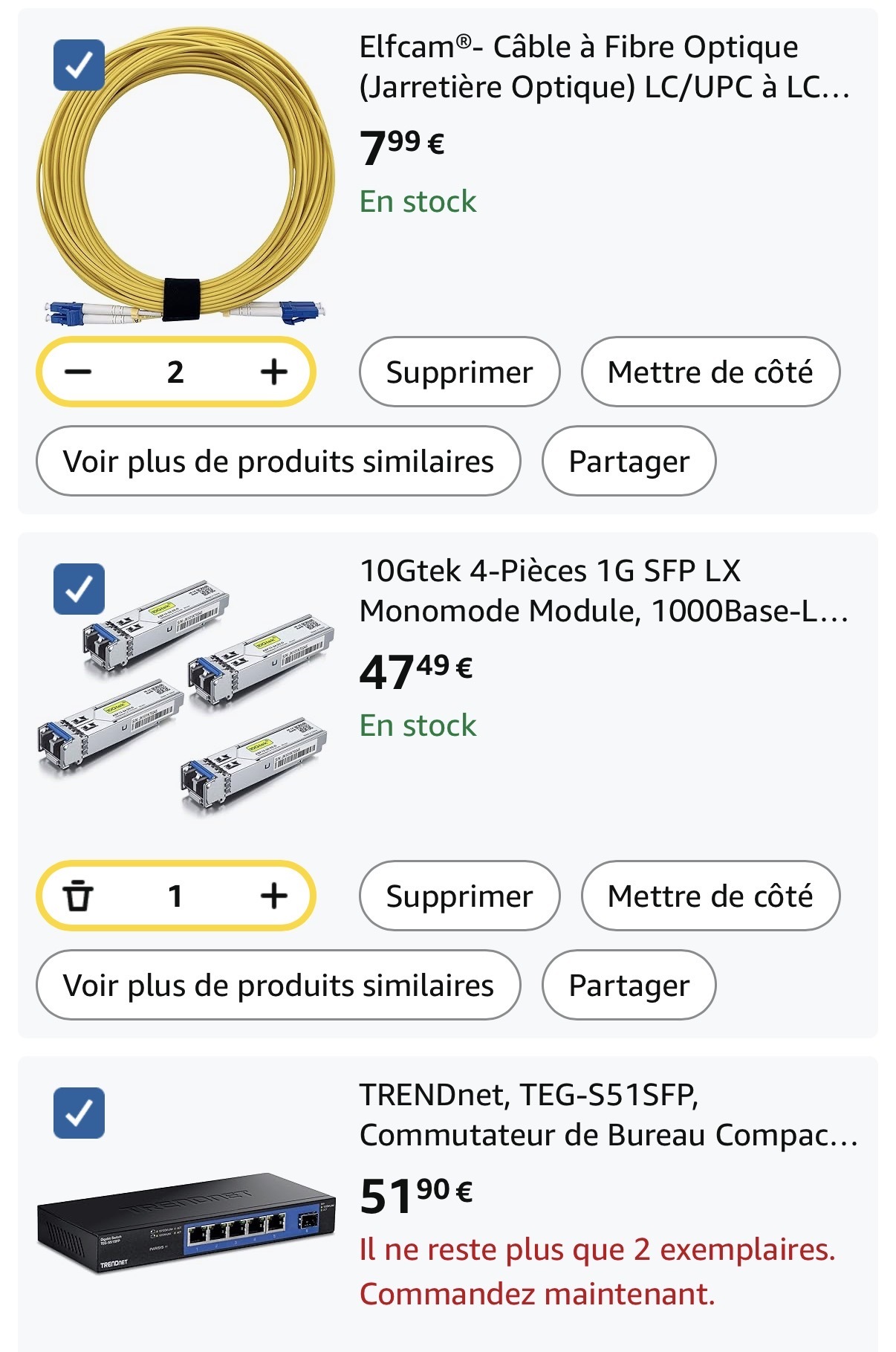Viewport: 896px width, 1352px height.
Task: Open the Elfcam Câble à Fibre Optique title
Action: click(x=603, y=67)
